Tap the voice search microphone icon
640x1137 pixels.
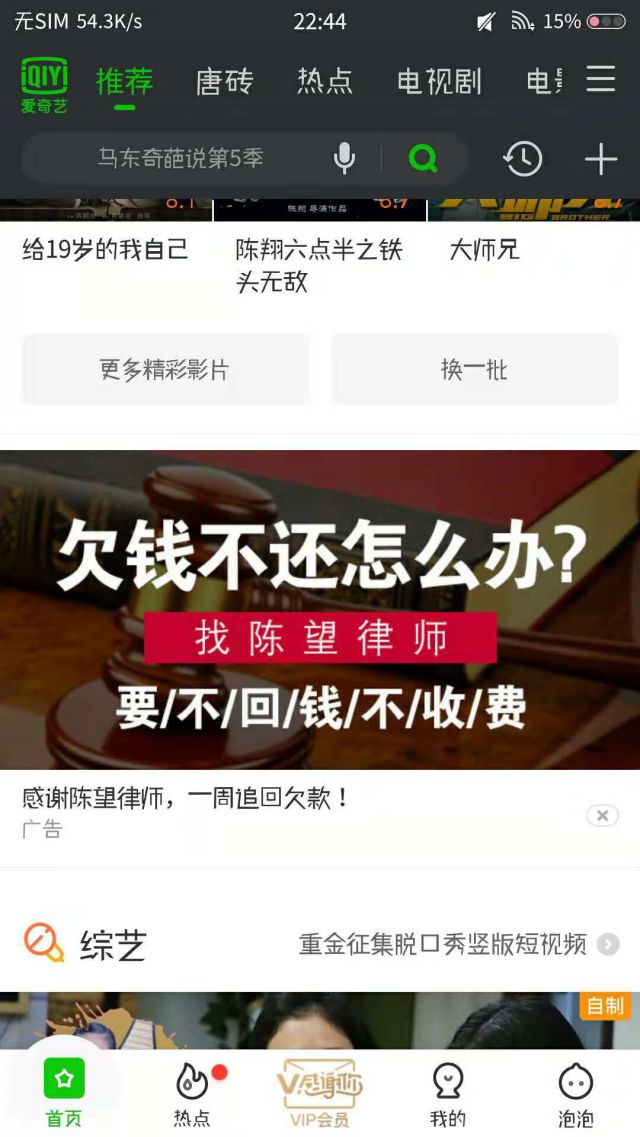coord(344,158)
